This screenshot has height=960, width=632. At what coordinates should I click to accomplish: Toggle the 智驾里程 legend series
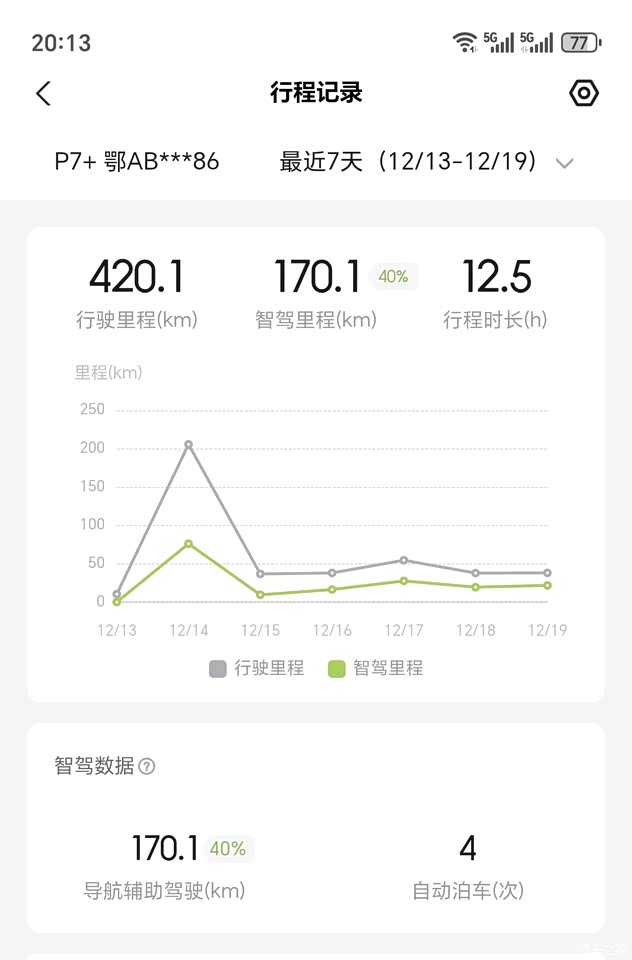[376, 668]
